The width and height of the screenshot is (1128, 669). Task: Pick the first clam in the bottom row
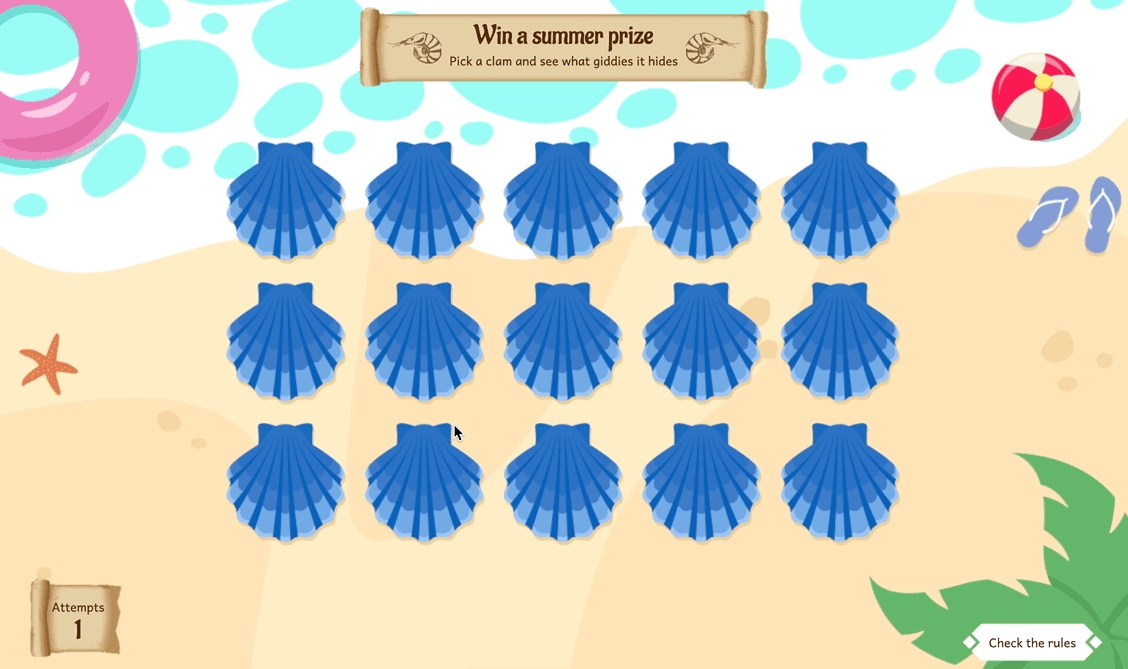click(286, 483)
